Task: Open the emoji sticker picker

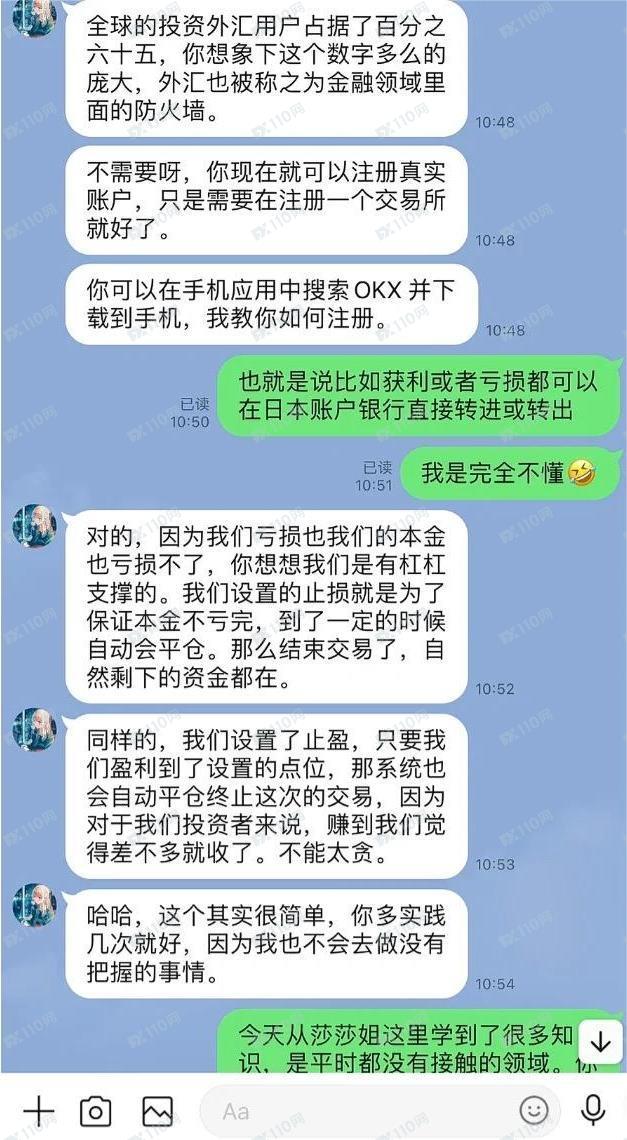Action: (534, 1110)
